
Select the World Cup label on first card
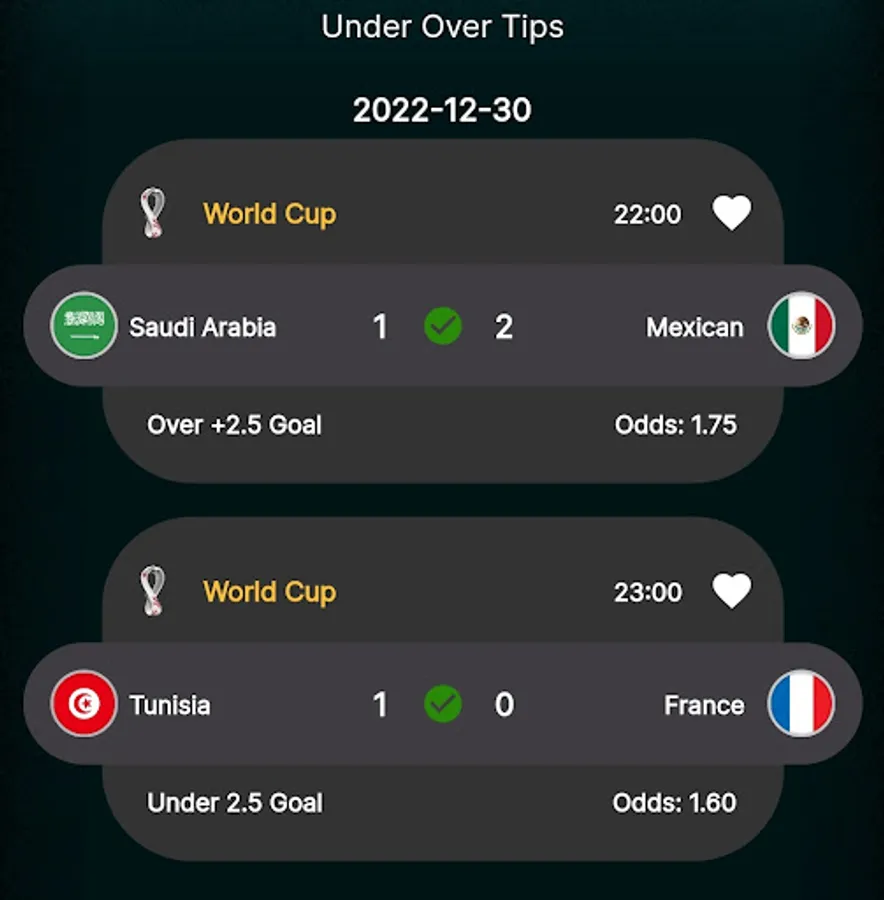click(269, 213)
